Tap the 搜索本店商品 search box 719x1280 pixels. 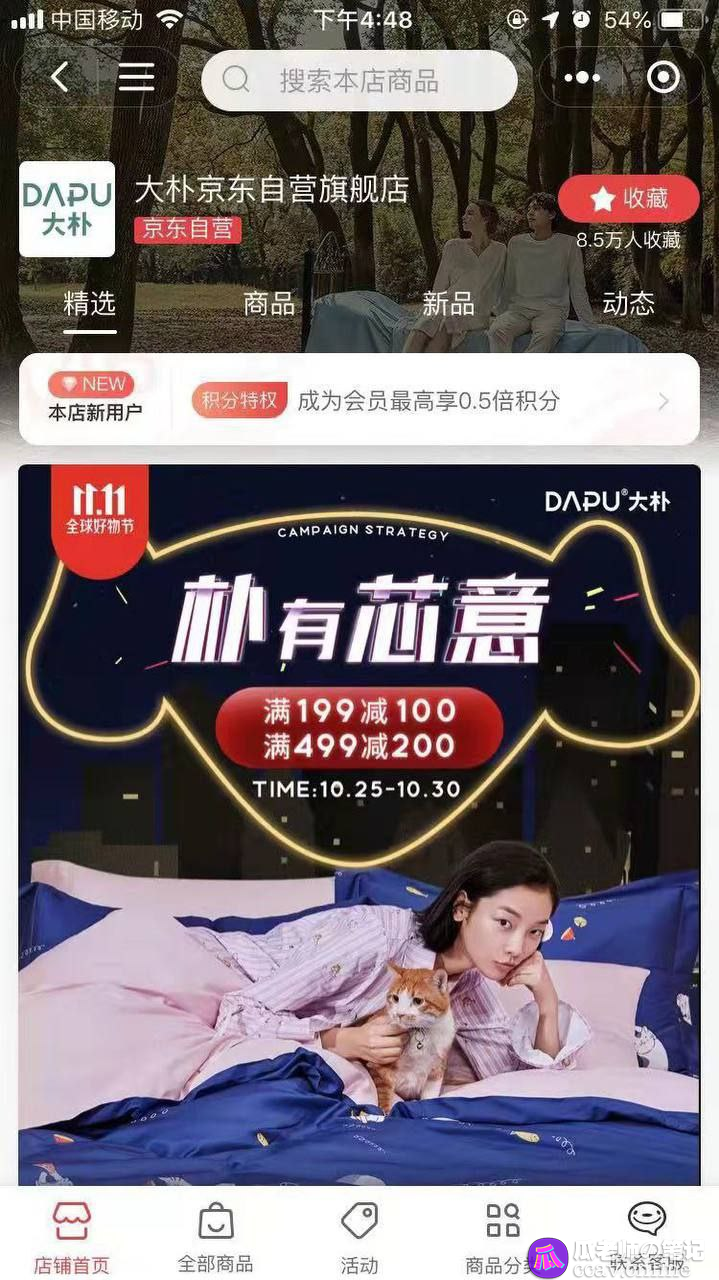[359, 80]
